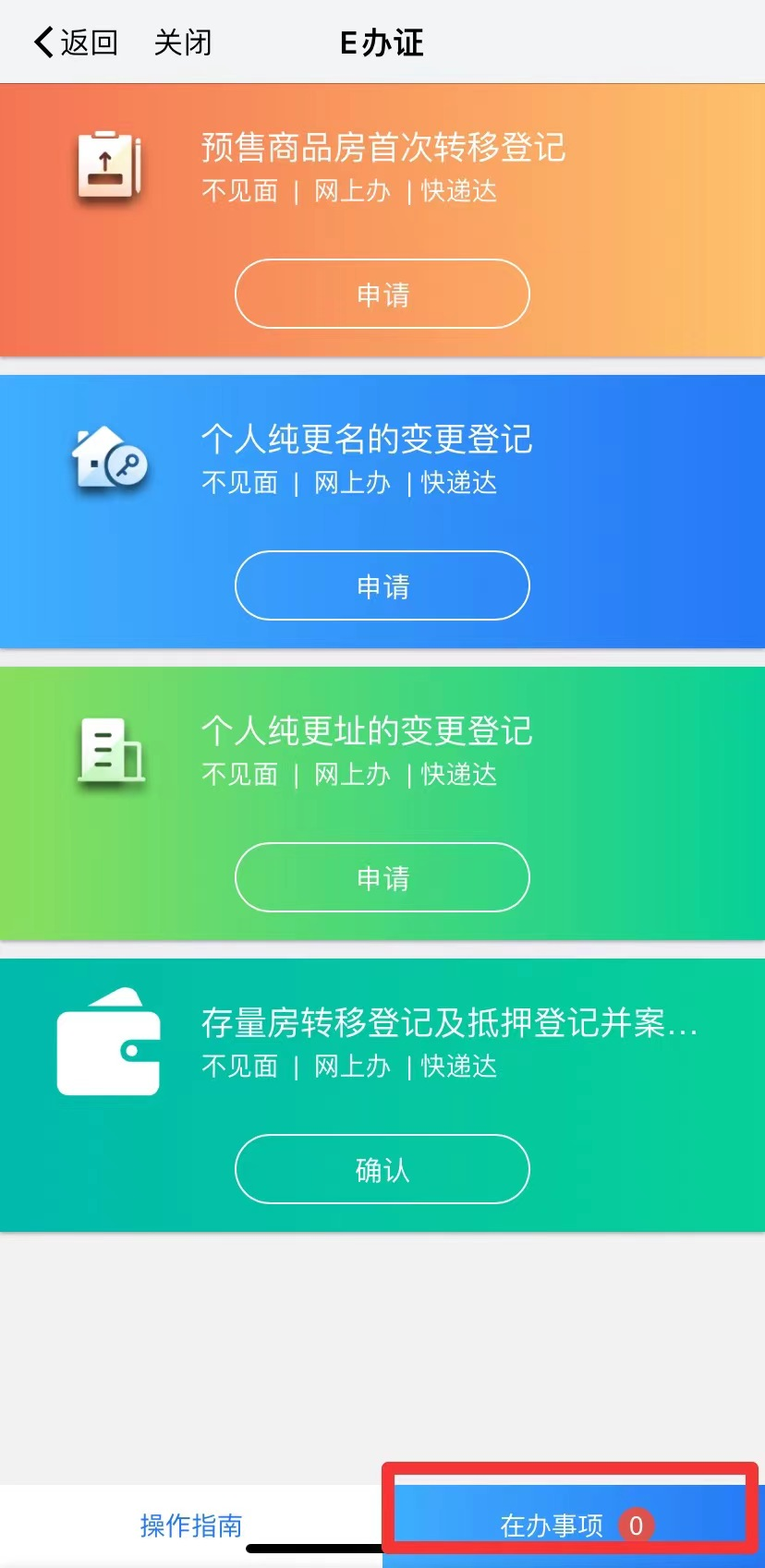The image size is (765, 1568).
Task: Switch to 在办事项 tab
Action: [x=574, y=1526]
